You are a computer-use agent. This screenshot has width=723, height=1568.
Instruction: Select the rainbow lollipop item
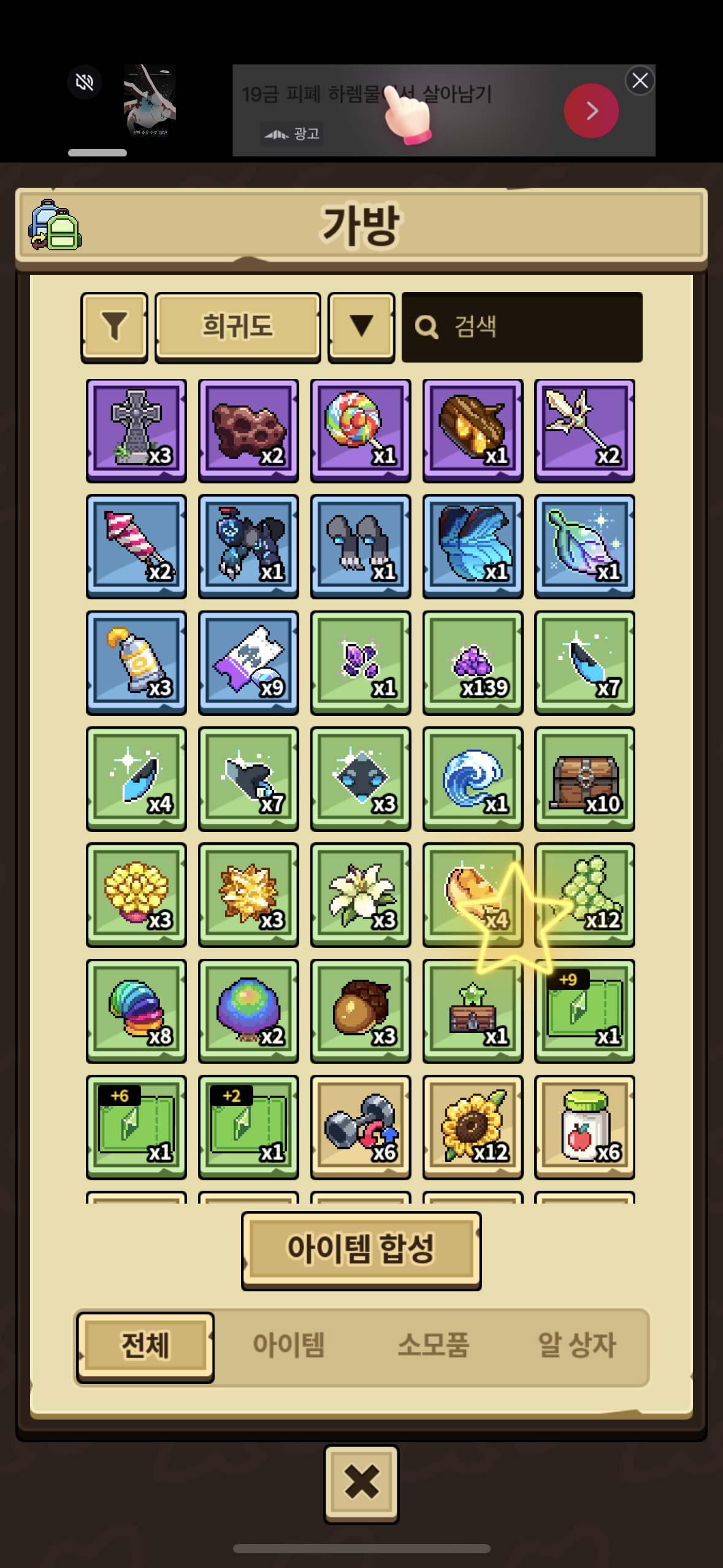click(x=361, y=430)
